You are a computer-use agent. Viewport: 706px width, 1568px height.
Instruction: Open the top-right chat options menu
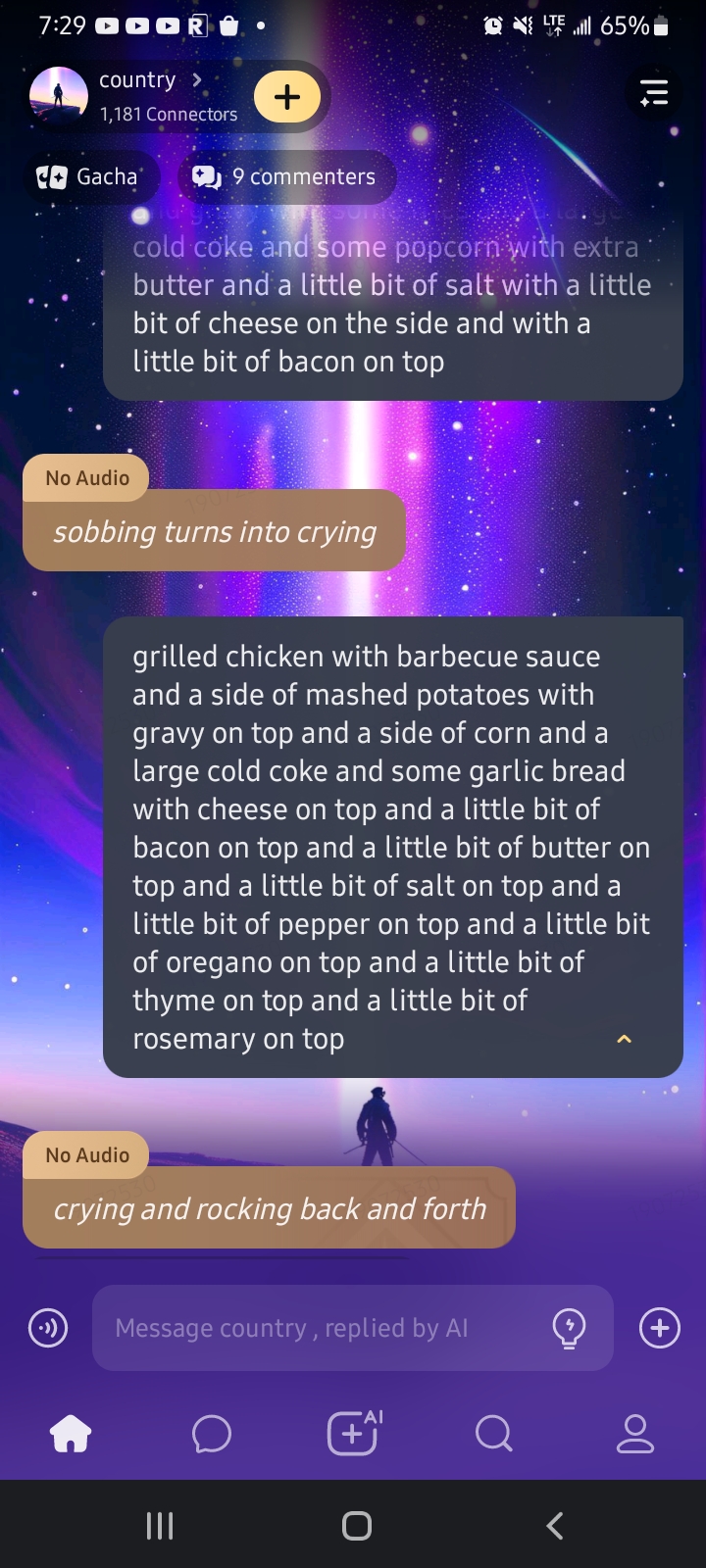(653, 94)
